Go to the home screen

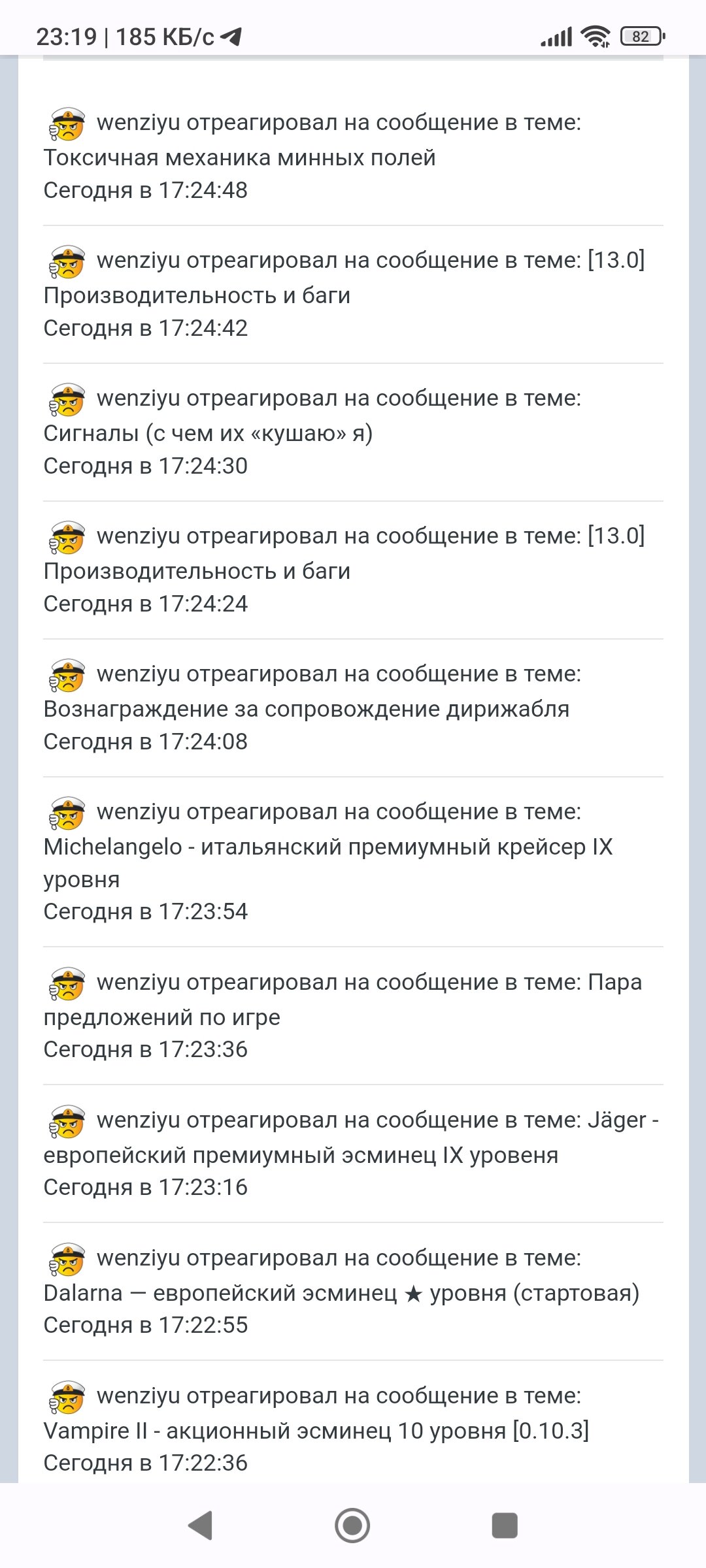(x=352, y=1526)
